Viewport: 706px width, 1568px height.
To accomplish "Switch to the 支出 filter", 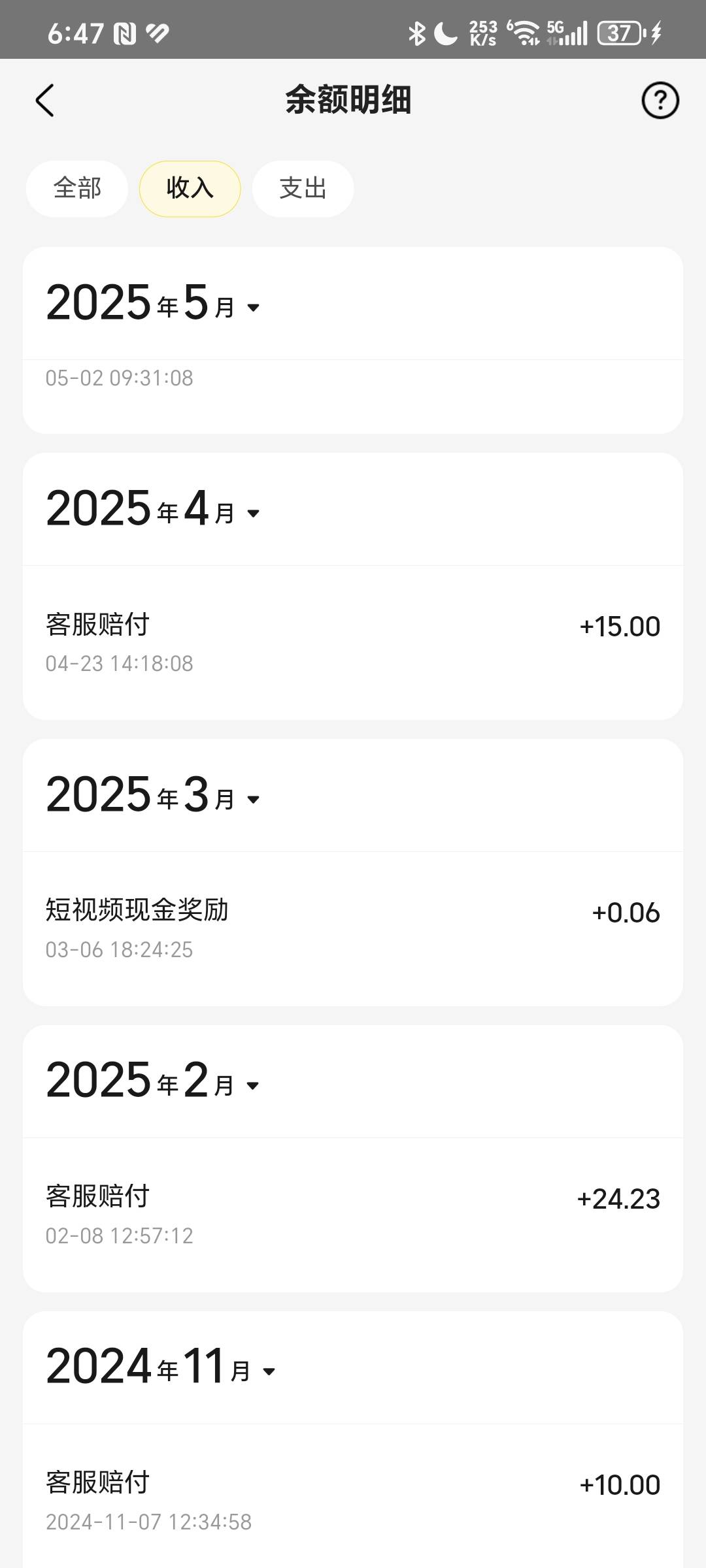I will (x=303, y=189).
